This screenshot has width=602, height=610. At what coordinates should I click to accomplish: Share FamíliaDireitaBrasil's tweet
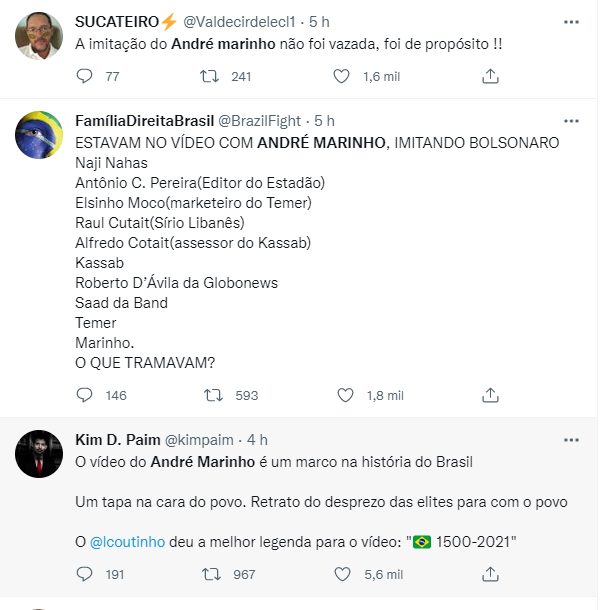point(490,395)
